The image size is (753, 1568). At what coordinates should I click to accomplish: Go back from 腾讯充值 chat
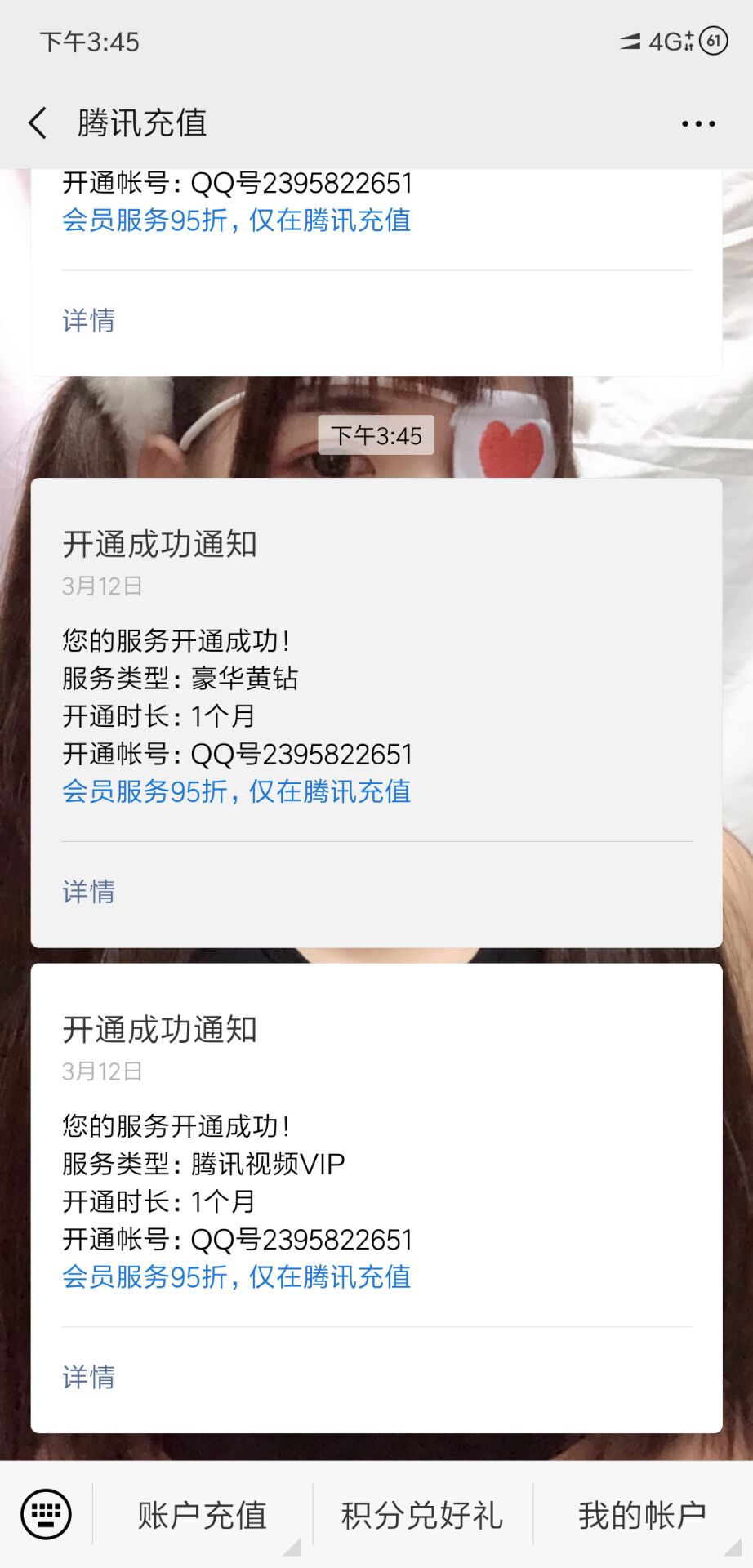[x=38, y=123]
